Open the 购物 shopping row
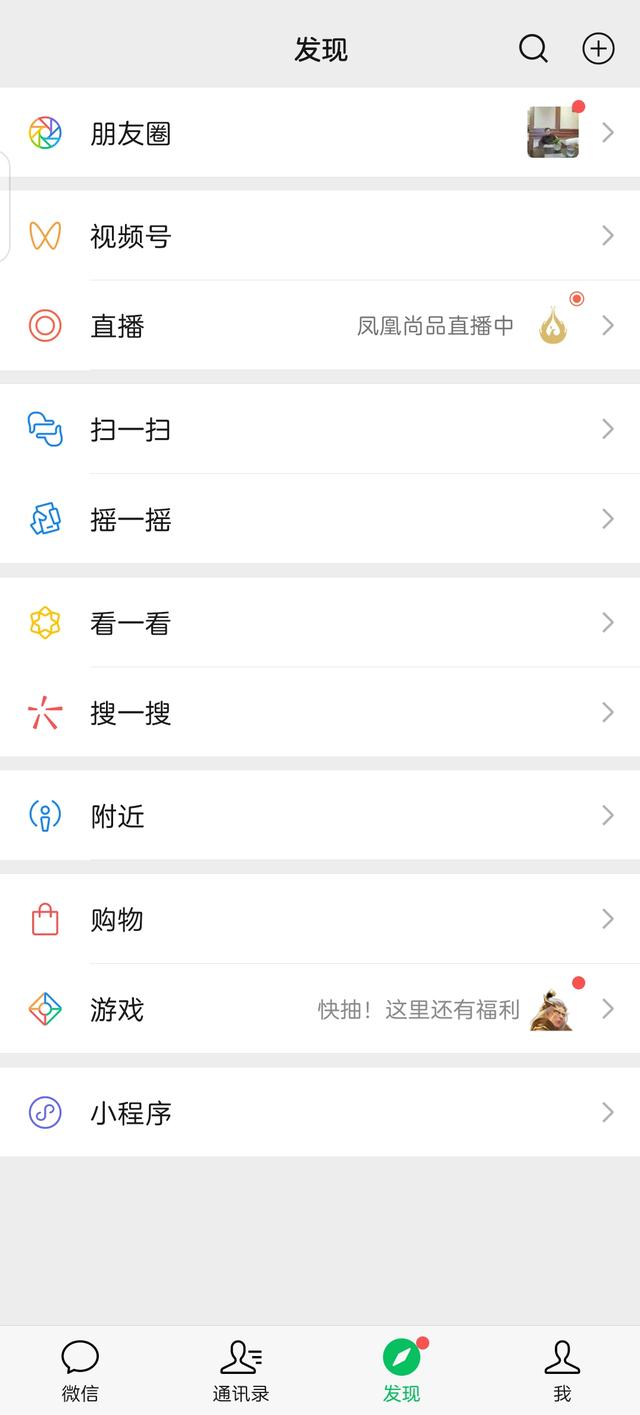The width and height of the screenshot is (640, 1415). [320, 919]
